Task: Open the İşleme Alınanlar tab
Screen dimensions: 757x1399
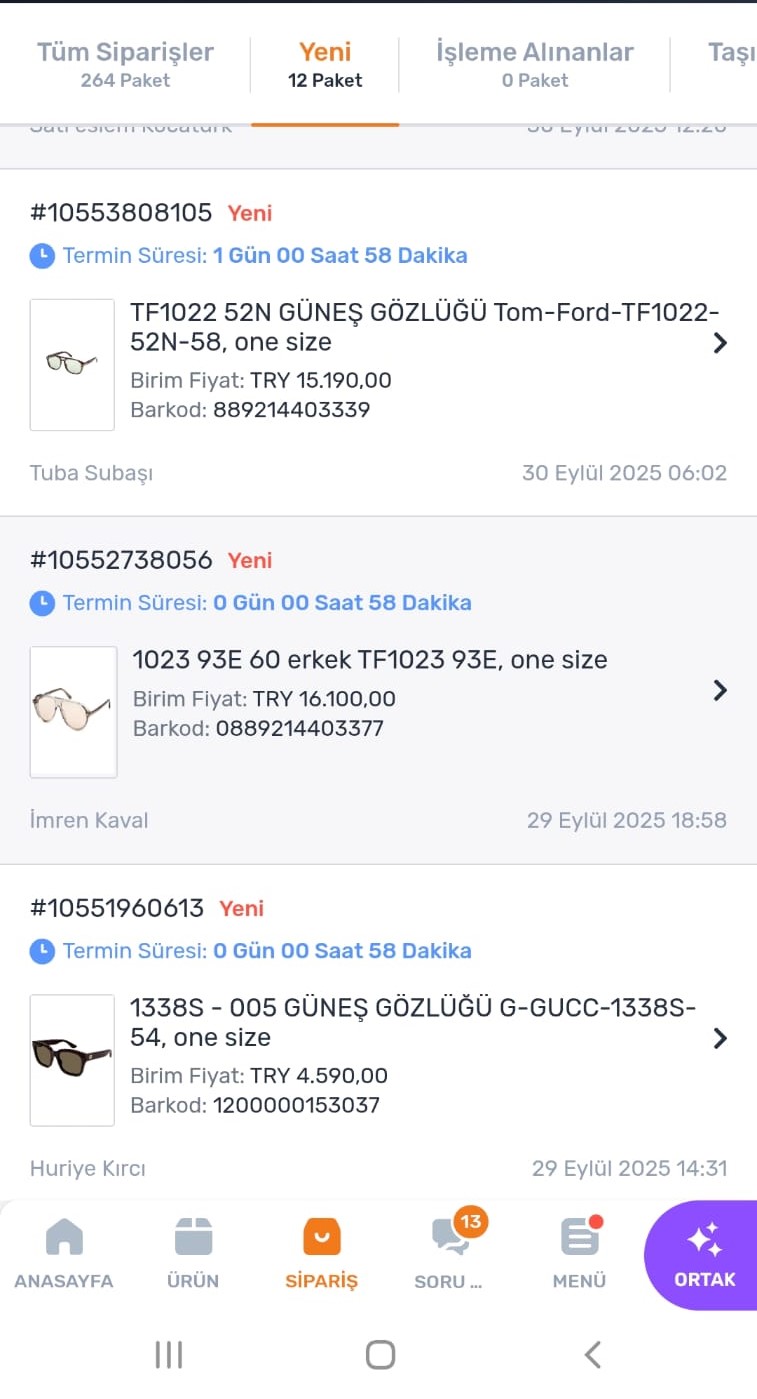Action: [535, 64]
